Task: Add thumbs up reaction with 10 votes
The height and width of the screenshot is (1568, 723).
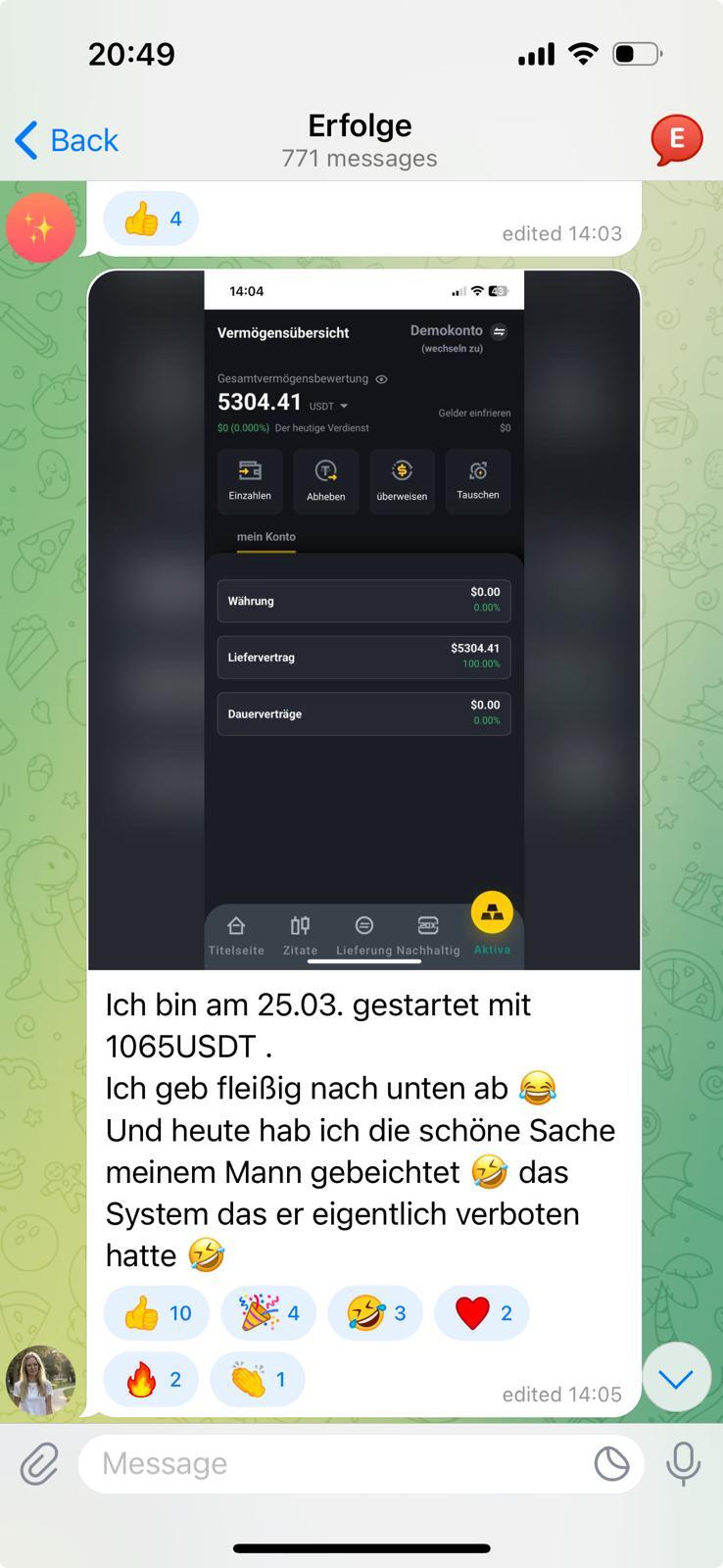Action: point(157,1313)
